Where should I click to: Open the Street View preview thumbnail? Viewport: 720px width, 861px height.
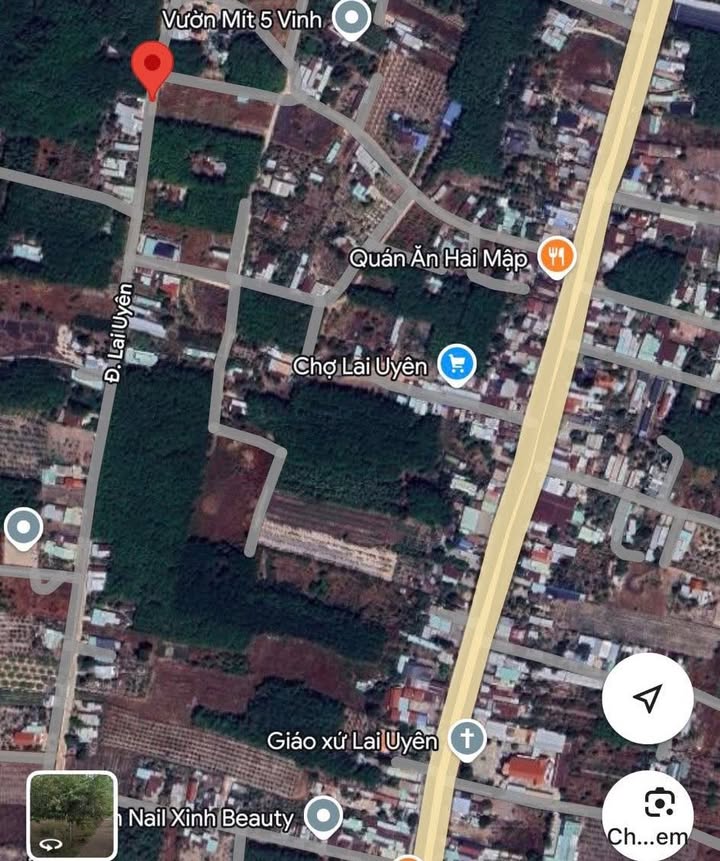click(72, 815)
